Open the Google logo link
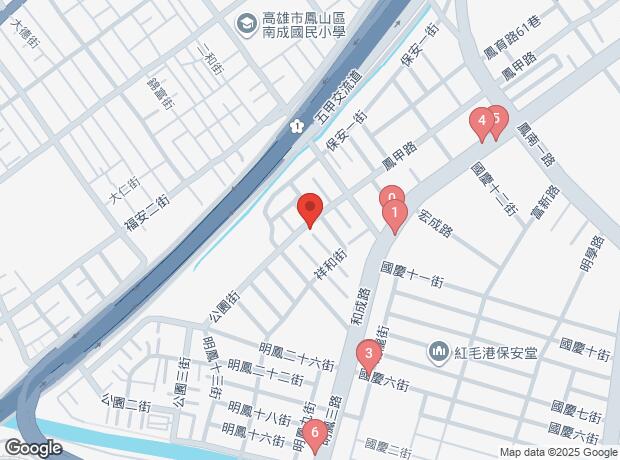The height and width of the screenshot is (460, 620). coord(33,449)
